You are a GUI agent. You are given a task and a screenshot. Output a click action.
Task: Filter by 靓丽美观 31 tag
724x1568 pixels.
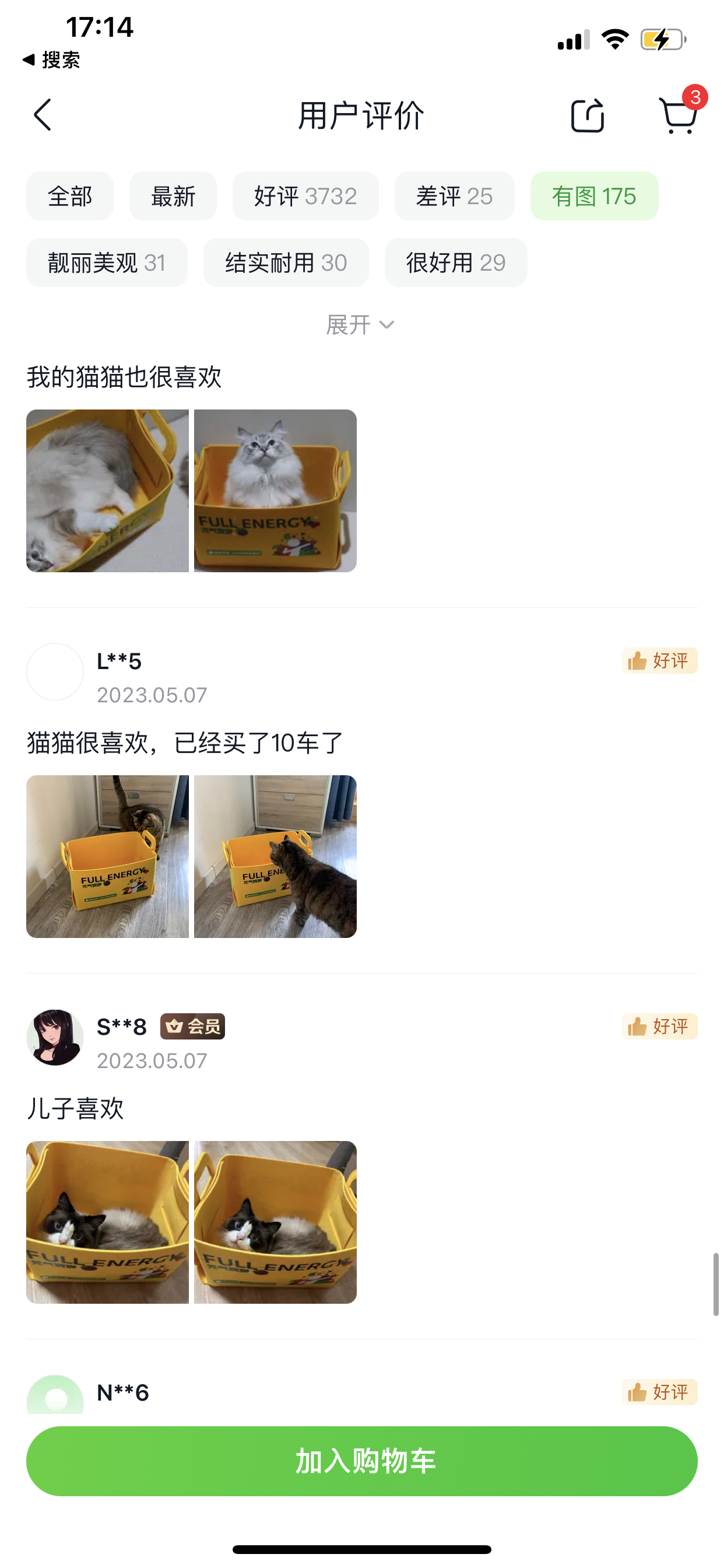[107, 262]
